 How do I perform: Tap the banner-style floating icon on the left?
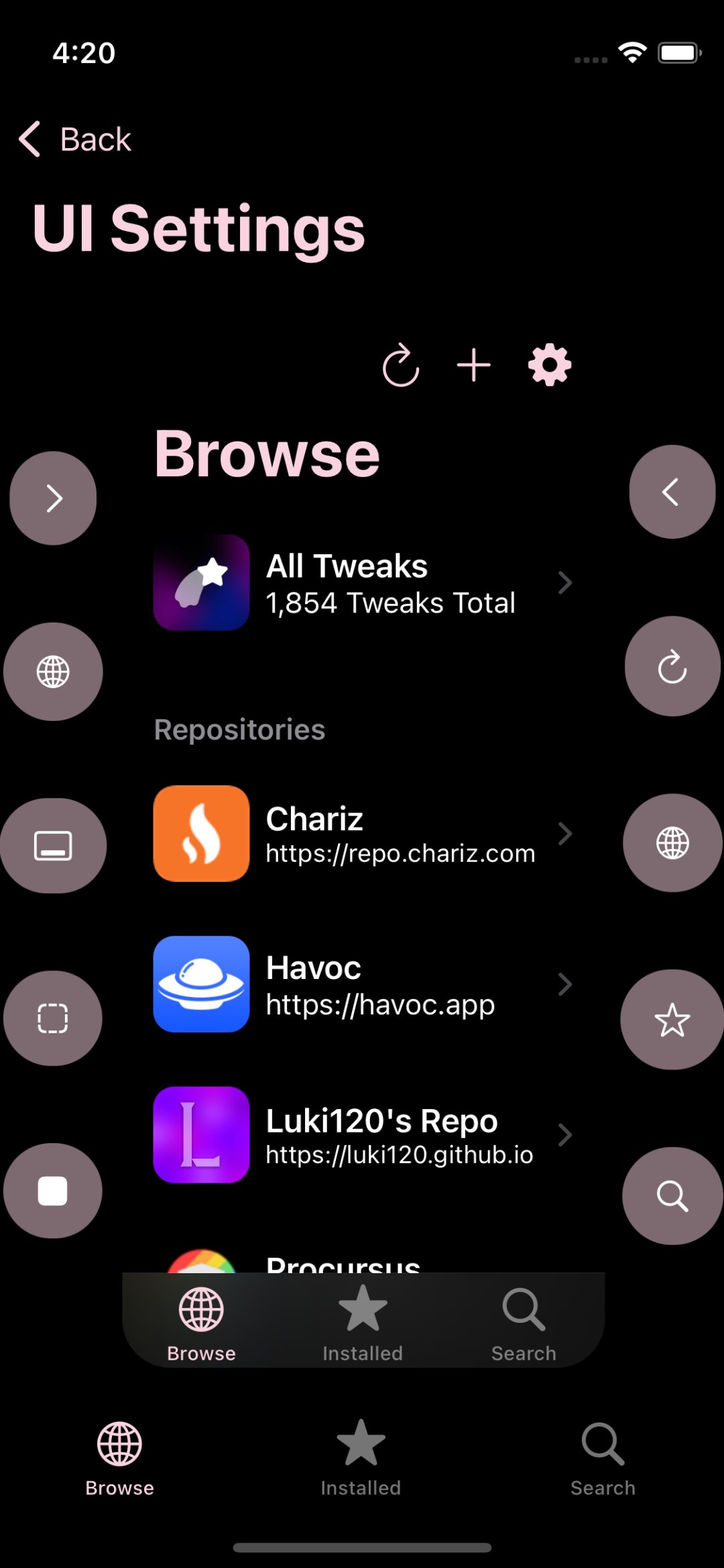click(54, 846)
